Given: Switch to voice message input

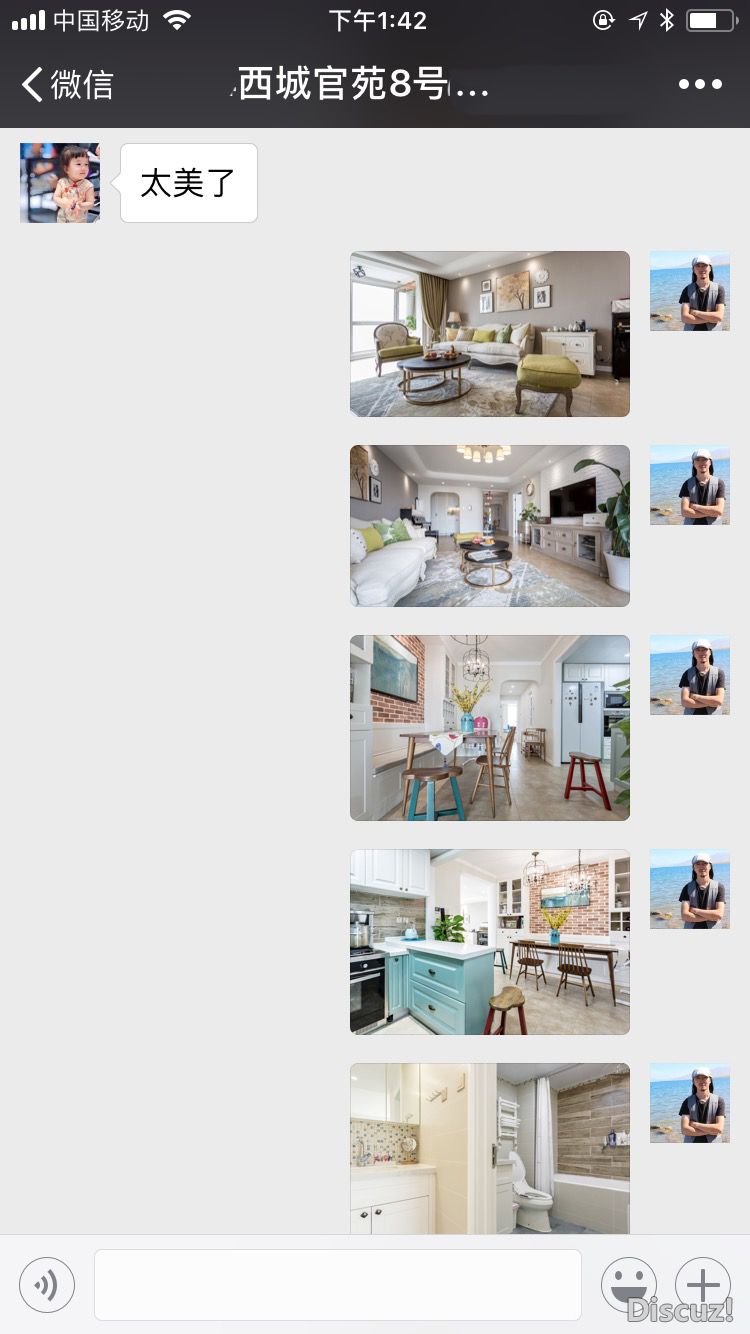Looking at the screenshot, I should coord(47,1285).
